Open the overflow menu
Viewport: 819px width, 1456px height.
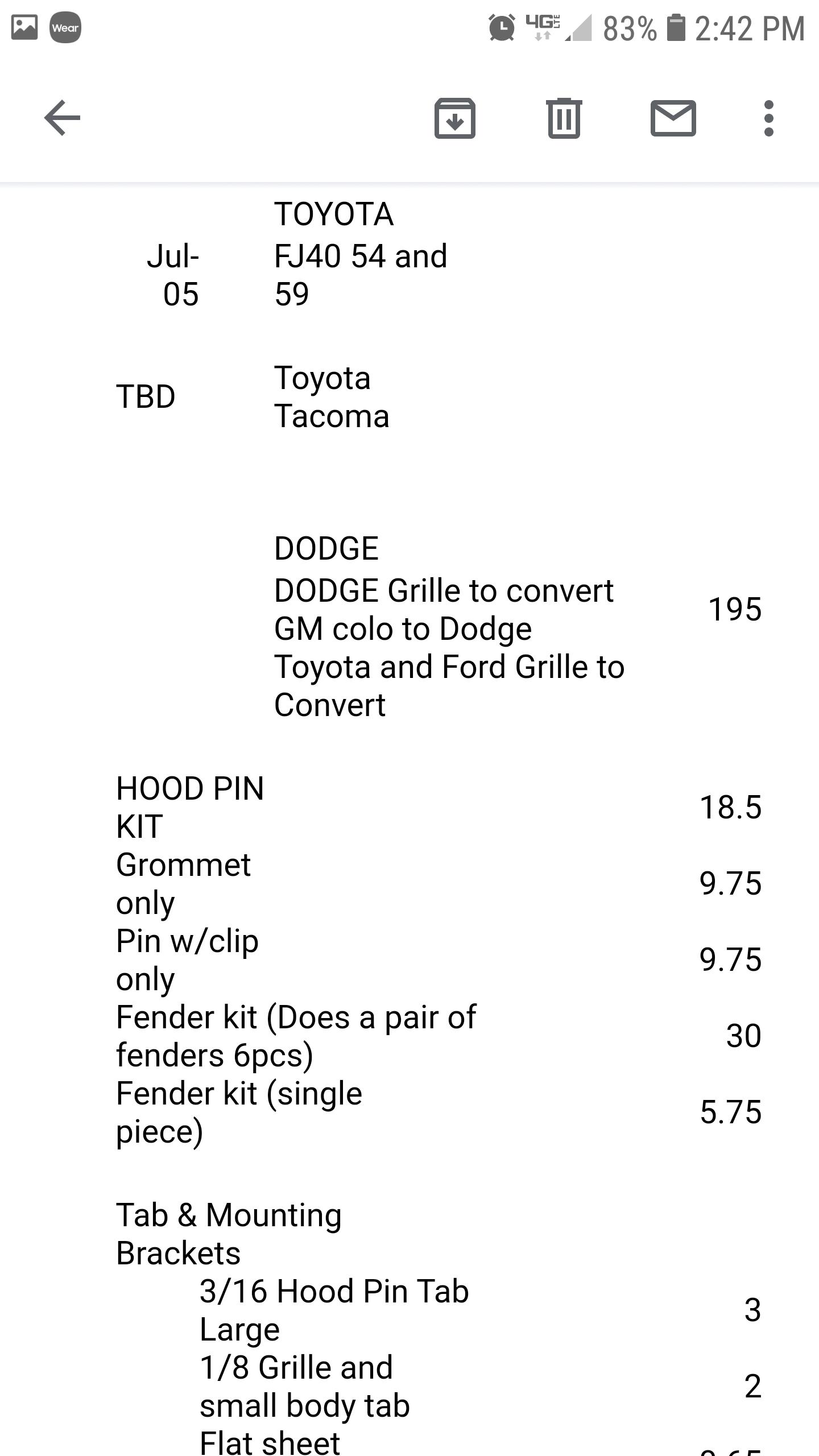pyautogui.click(x=768, y=118)
